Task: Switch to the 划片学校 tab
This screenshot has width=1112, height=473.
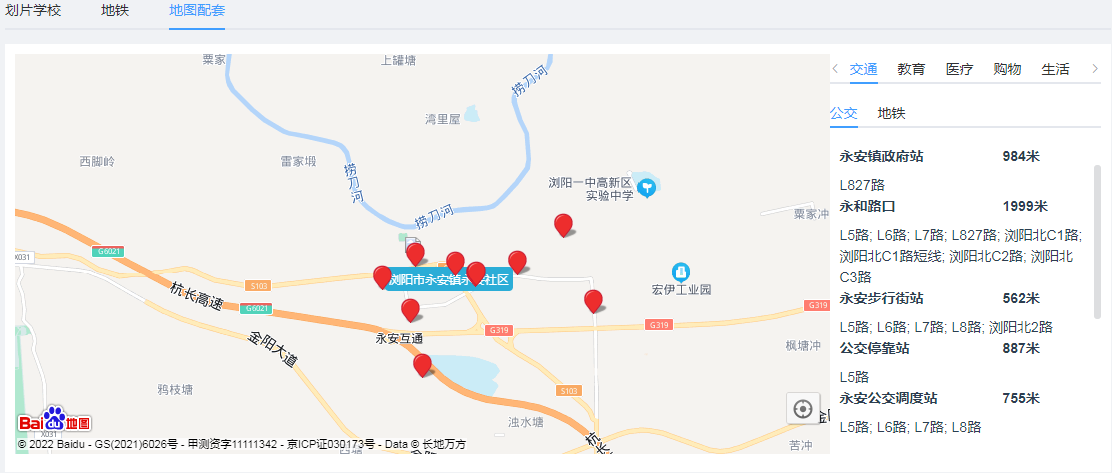Action: (x=33, y=11)
